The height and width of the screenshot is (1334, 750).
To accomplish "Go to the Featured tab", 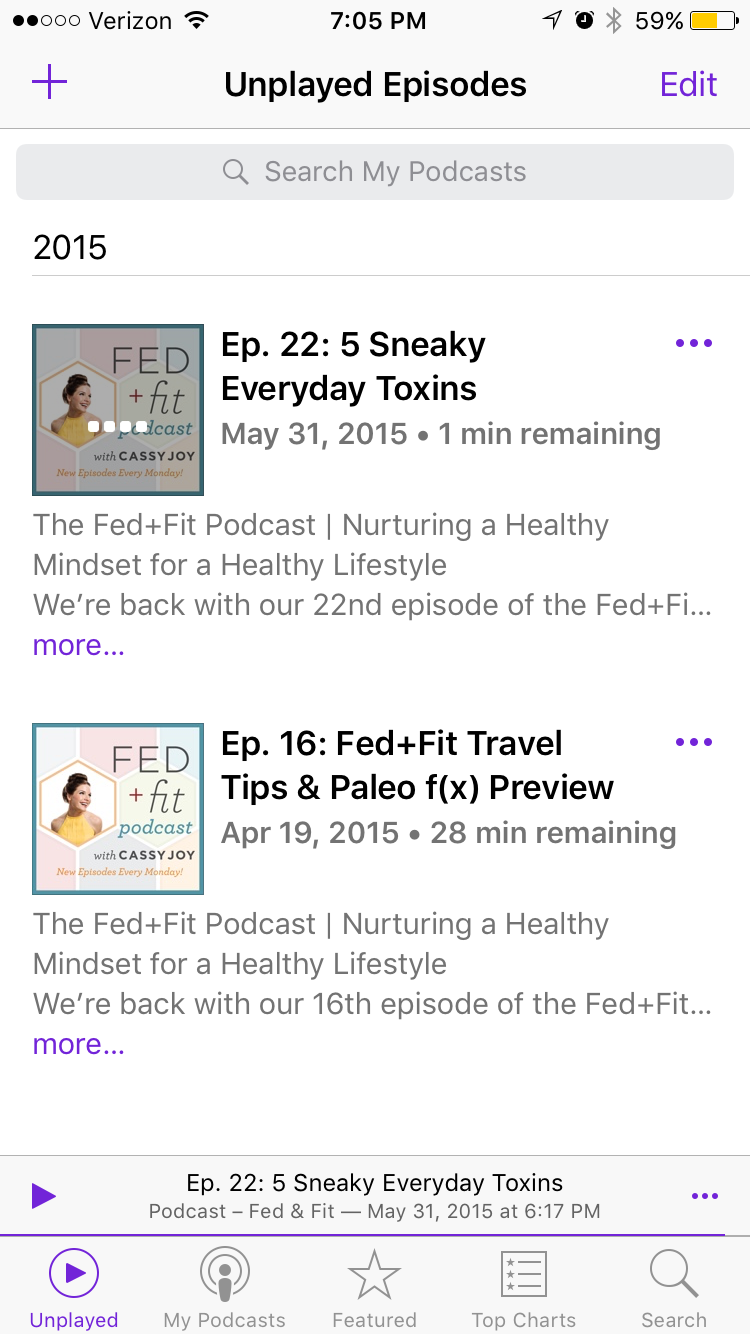I will click(x=374, y=1288).
